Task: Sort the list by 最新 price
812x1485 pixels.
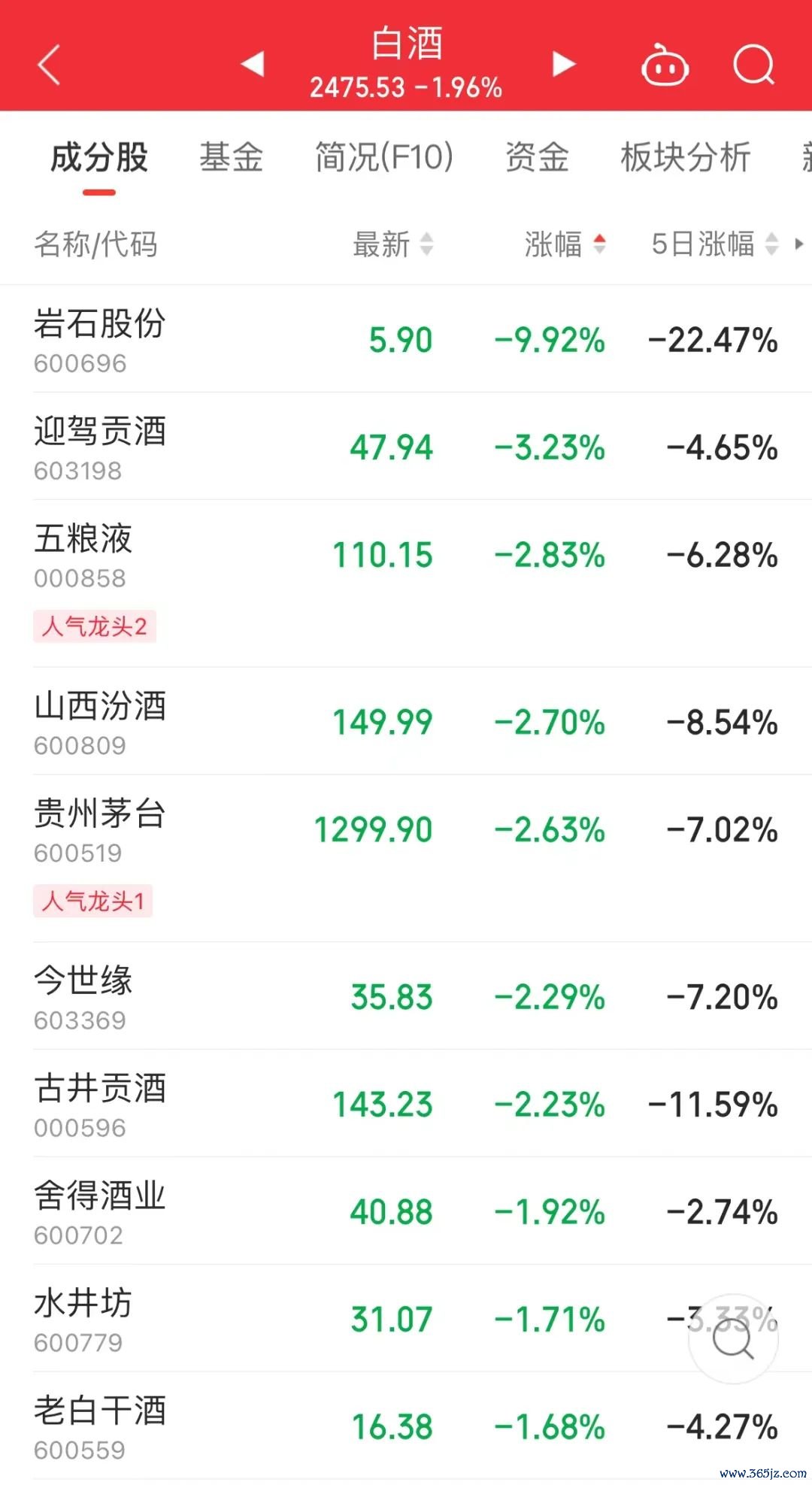Action: pyautogui.click(x=393, y=244)
